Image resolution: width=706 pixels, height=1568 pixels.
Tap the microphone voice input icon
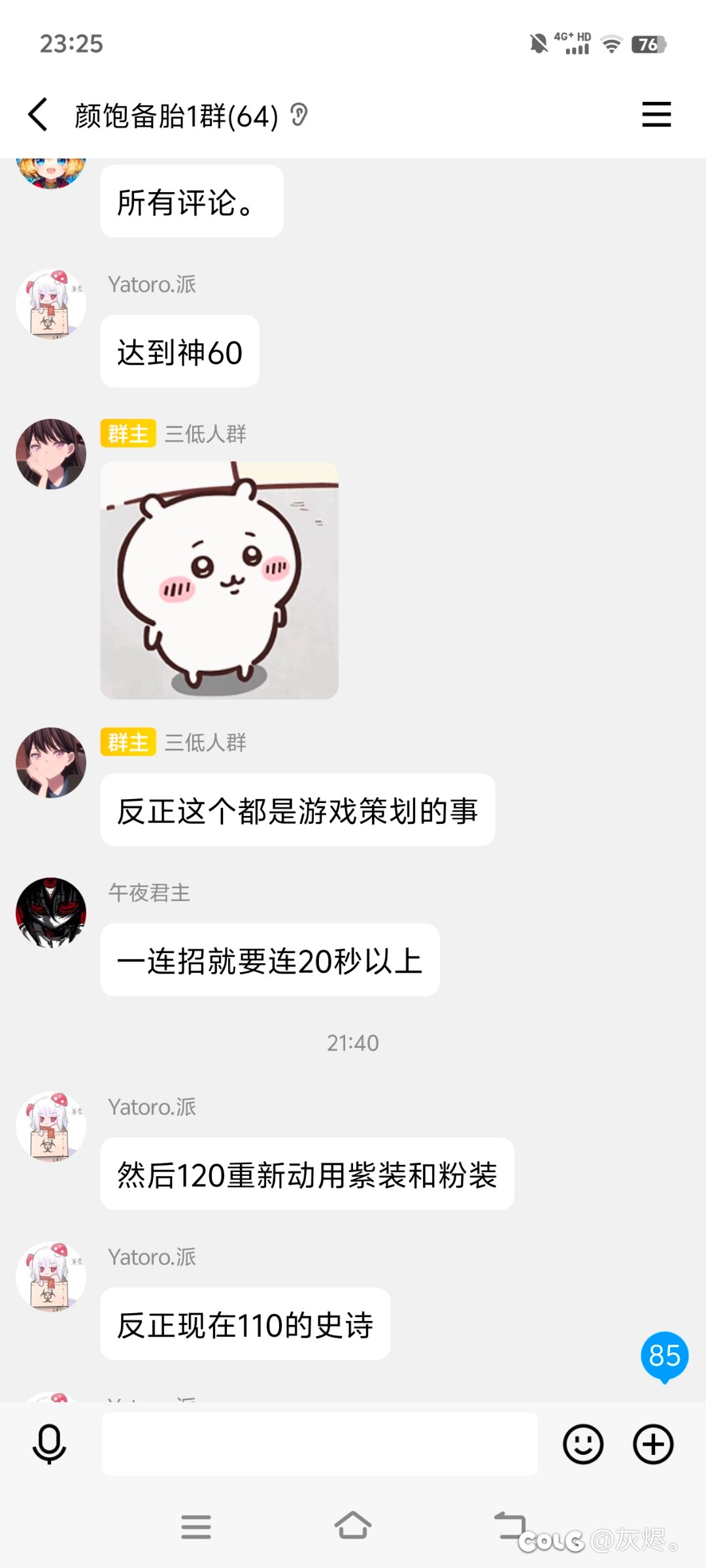(50, 1444)
